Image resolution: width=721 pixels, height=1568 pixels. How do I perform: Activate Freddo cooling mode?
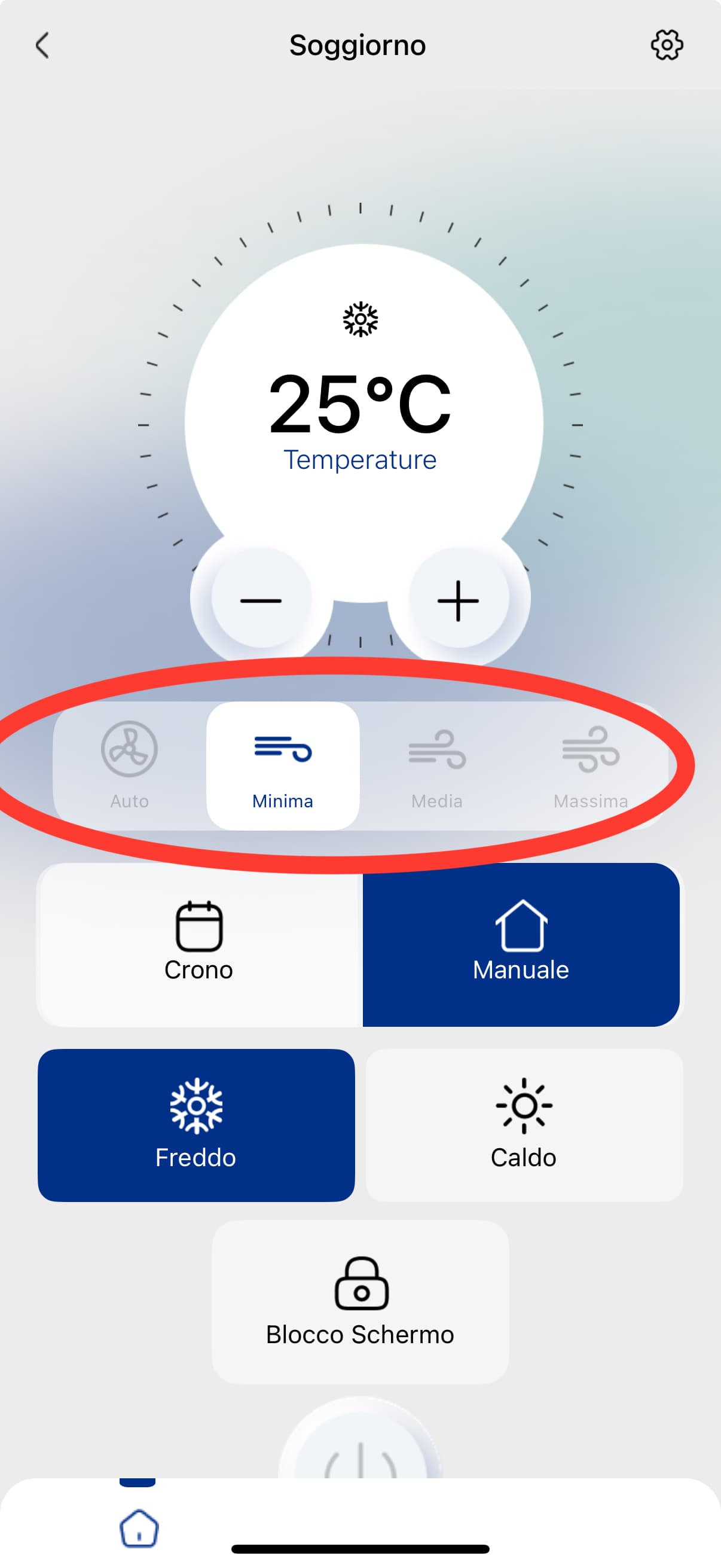pos(196,1124)
